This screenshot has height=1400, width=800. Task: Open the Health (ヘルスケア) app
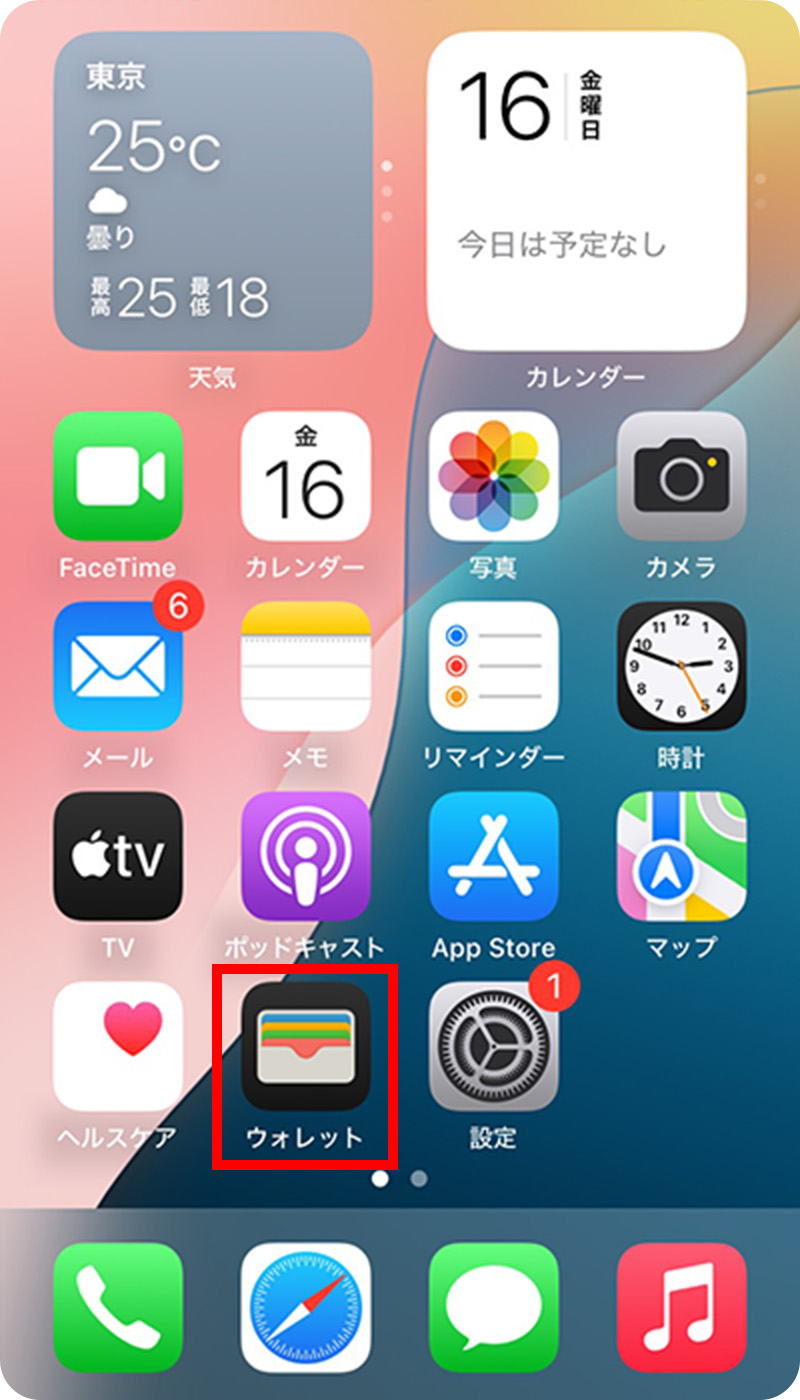(x=118, y=1046)
